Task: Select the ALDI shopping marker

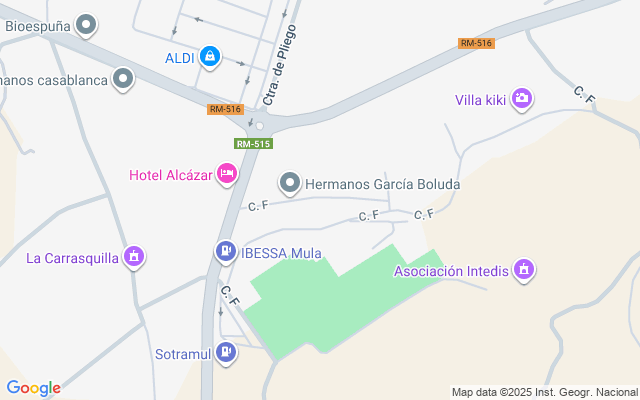Action: pyautogui.click(x=210, y=57)
